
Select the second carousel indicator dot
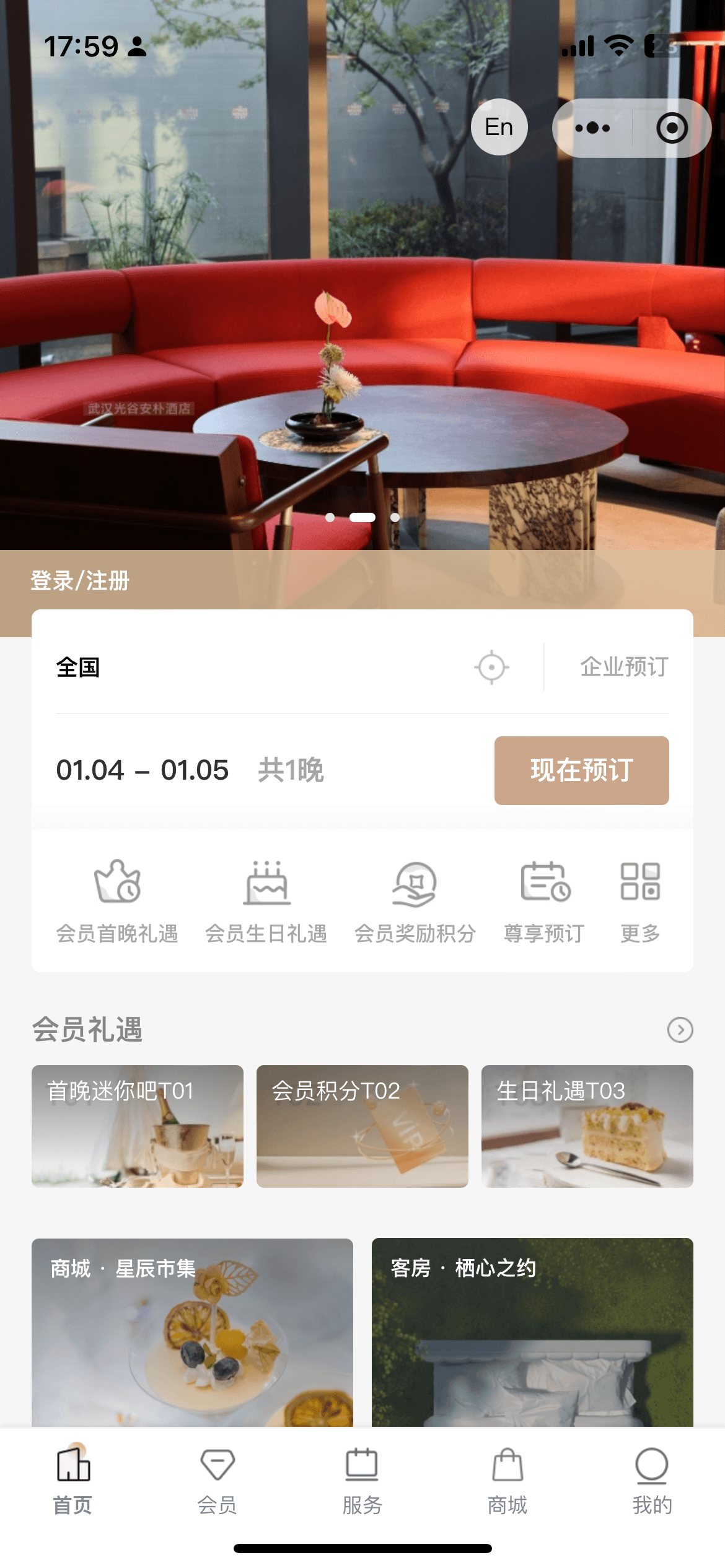pos(362,517)
